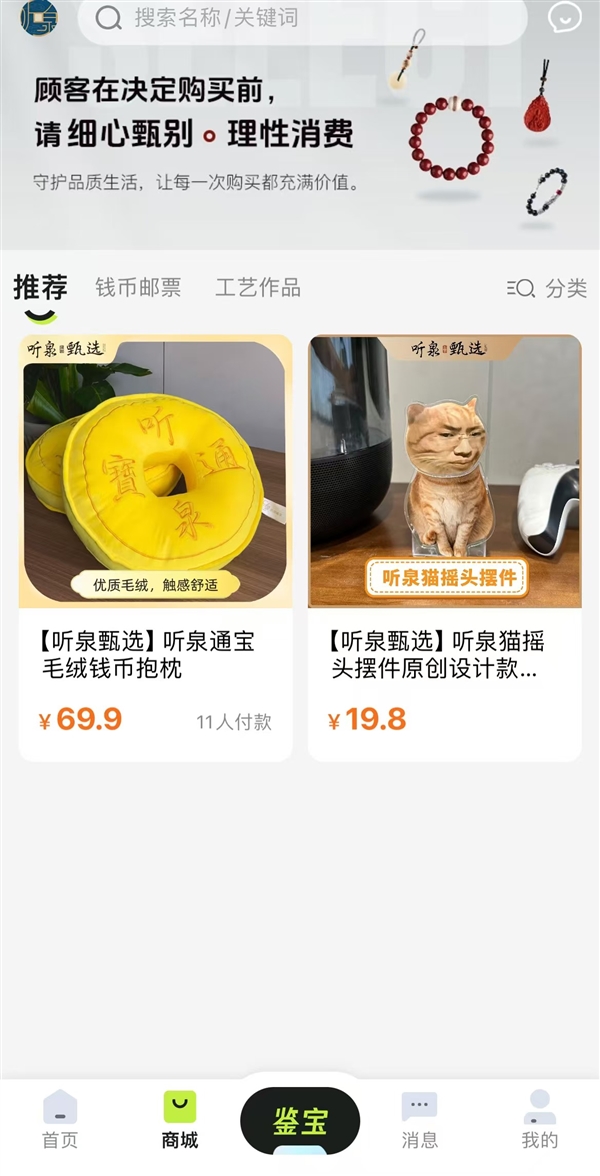Tap the 鉴宝 center button

[300, 1121]
